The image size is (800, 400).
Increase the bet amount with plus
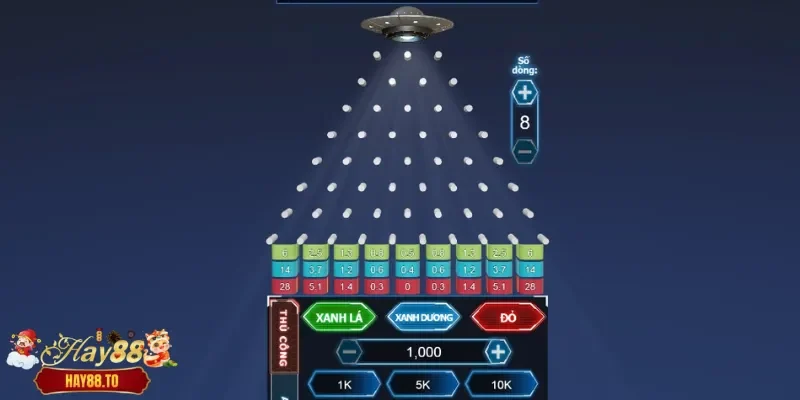coord(497,351)
